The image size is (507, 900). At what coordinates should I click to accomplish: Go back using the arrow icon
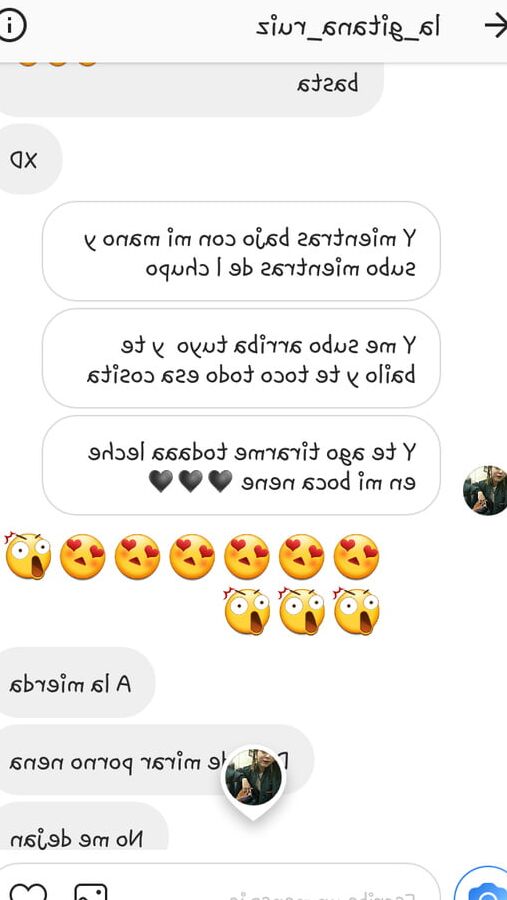[x=495, y=26]
